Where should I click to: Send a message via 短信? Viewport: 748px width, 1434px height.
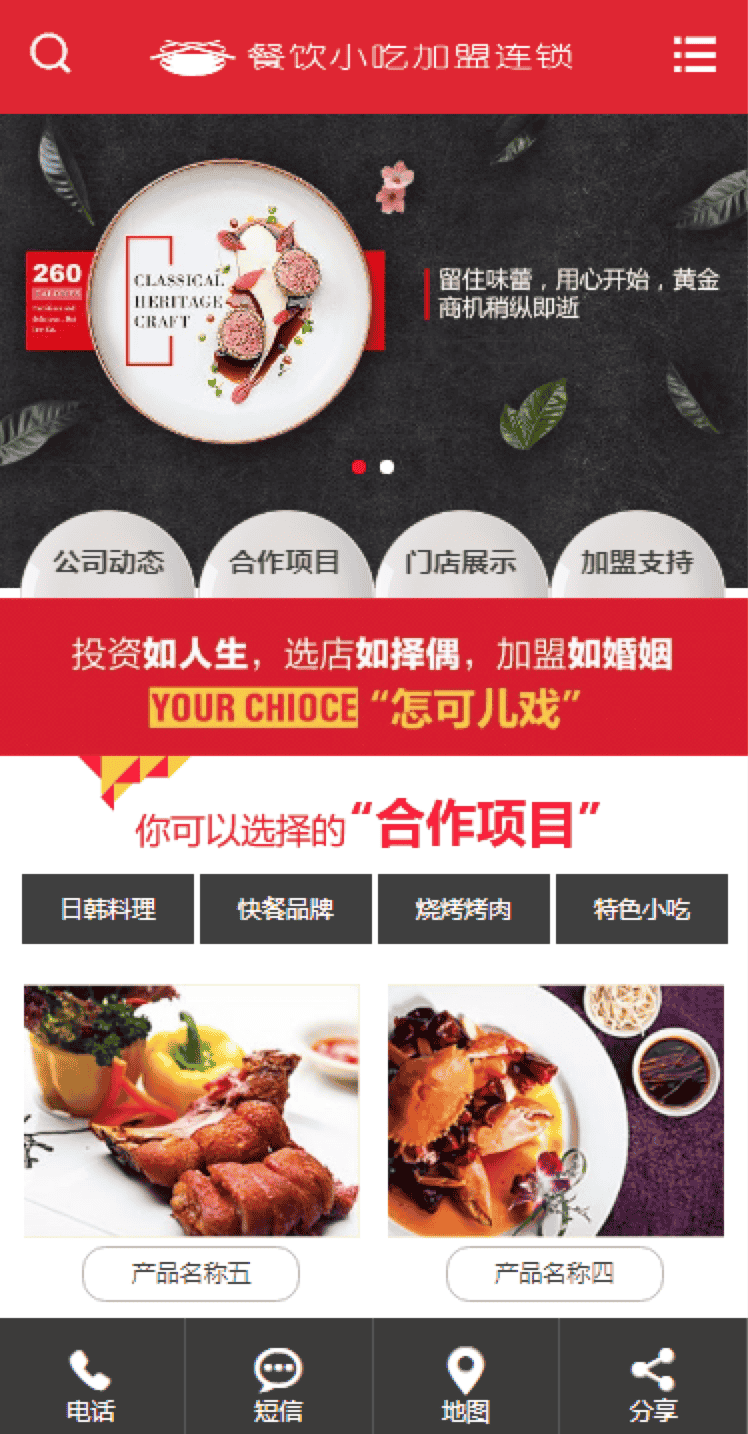pyautogui.click(x=278, y=1385)
